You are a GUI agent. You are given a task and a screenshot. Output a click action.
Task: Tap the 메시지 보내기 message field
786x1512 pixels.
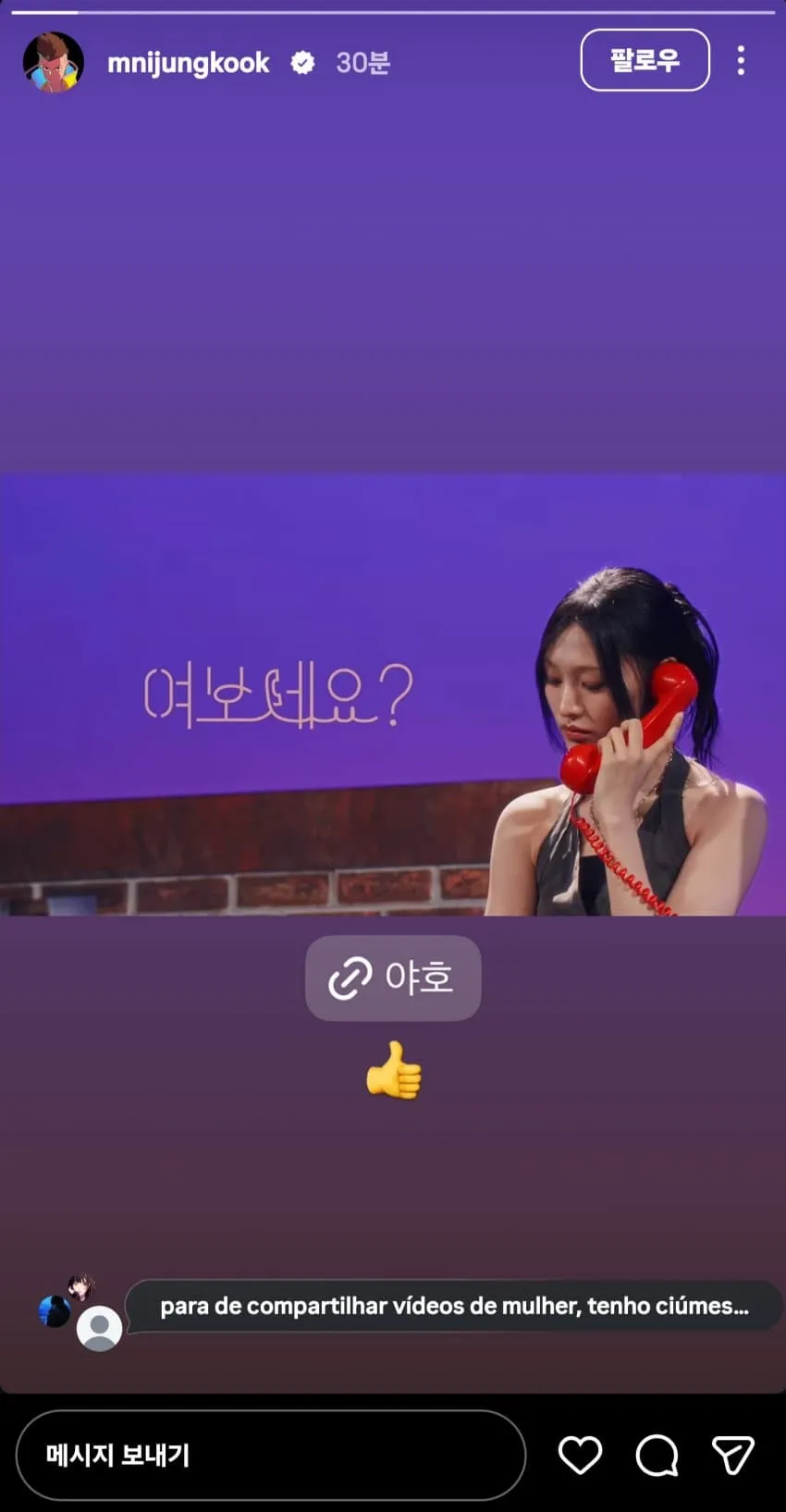[x=271, y=1455]
